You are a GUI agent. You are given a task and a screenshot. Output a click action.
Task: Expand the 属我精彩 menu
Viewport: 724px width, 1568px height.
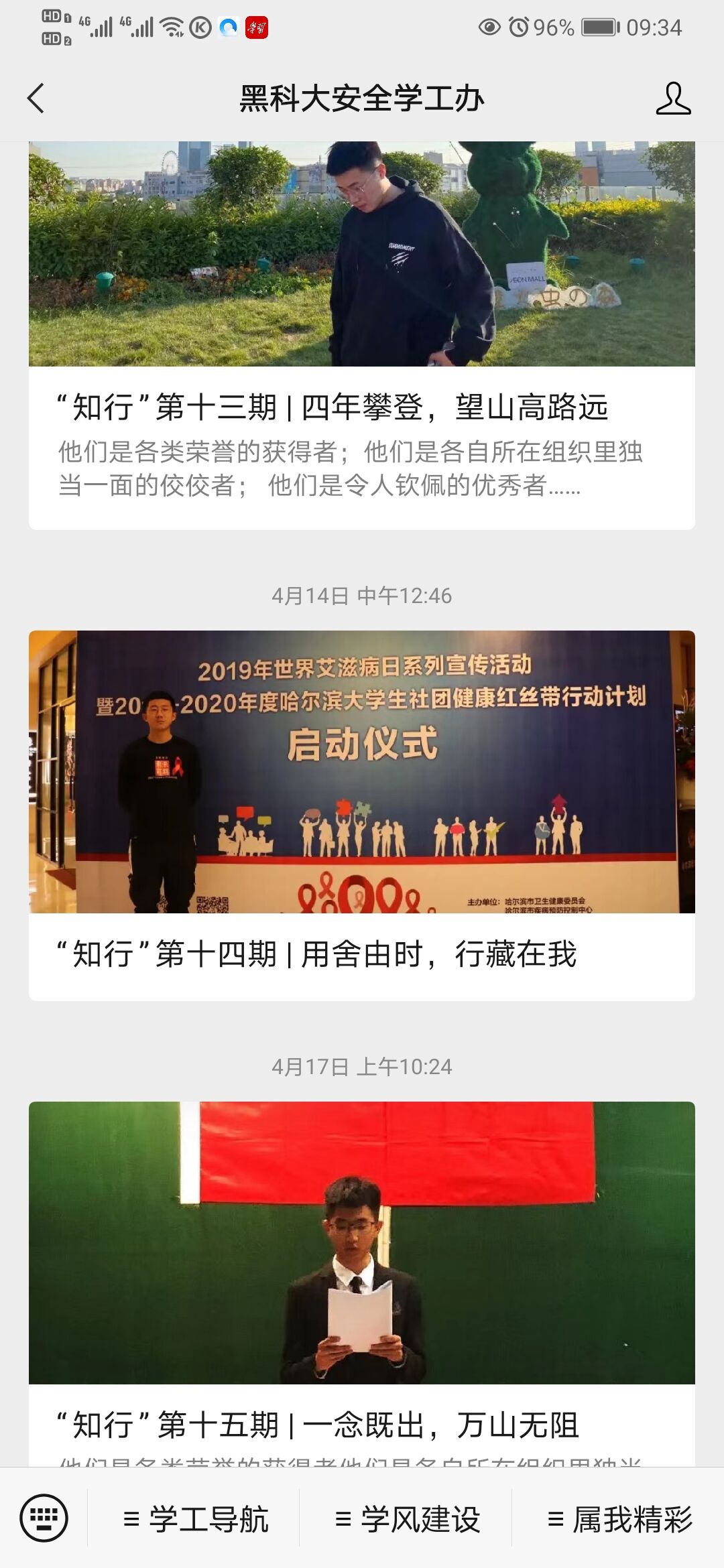pyautogui.click(x=619, y=1519)
